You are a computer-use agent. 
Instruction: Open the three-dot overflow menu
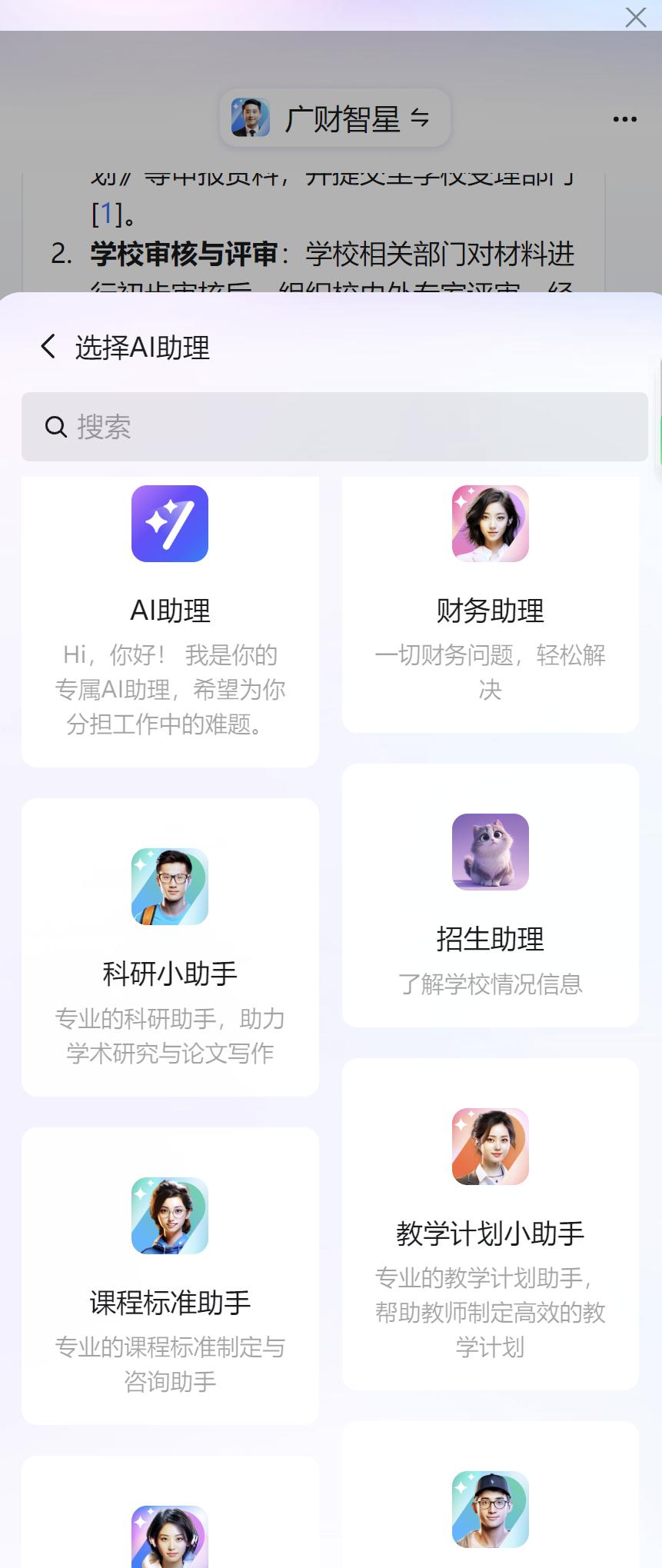pos(624,119)
